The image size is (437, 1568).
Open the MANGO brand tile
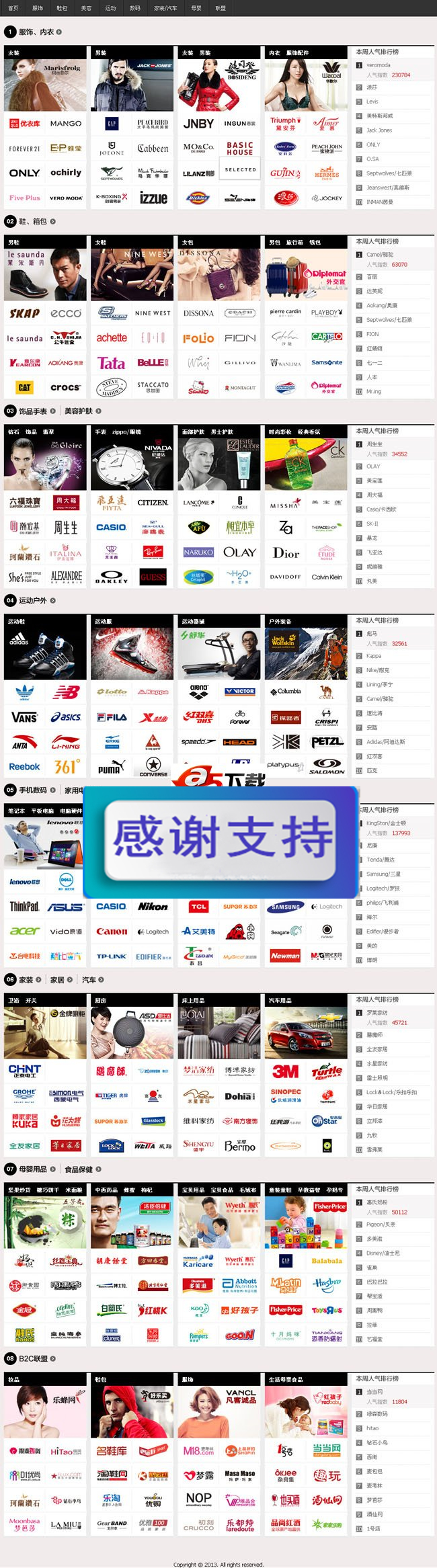66,124
